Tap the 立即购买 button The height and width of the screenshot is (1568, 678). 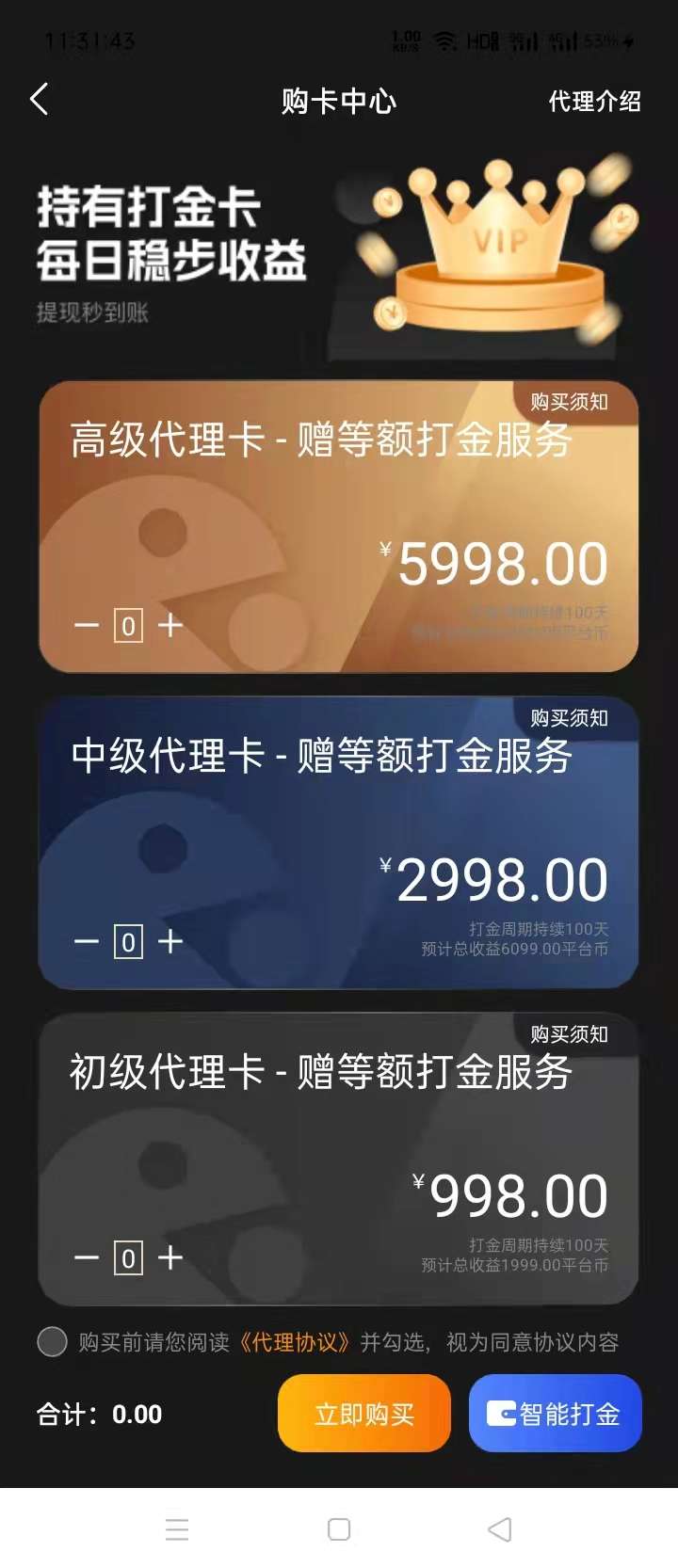363,1414
